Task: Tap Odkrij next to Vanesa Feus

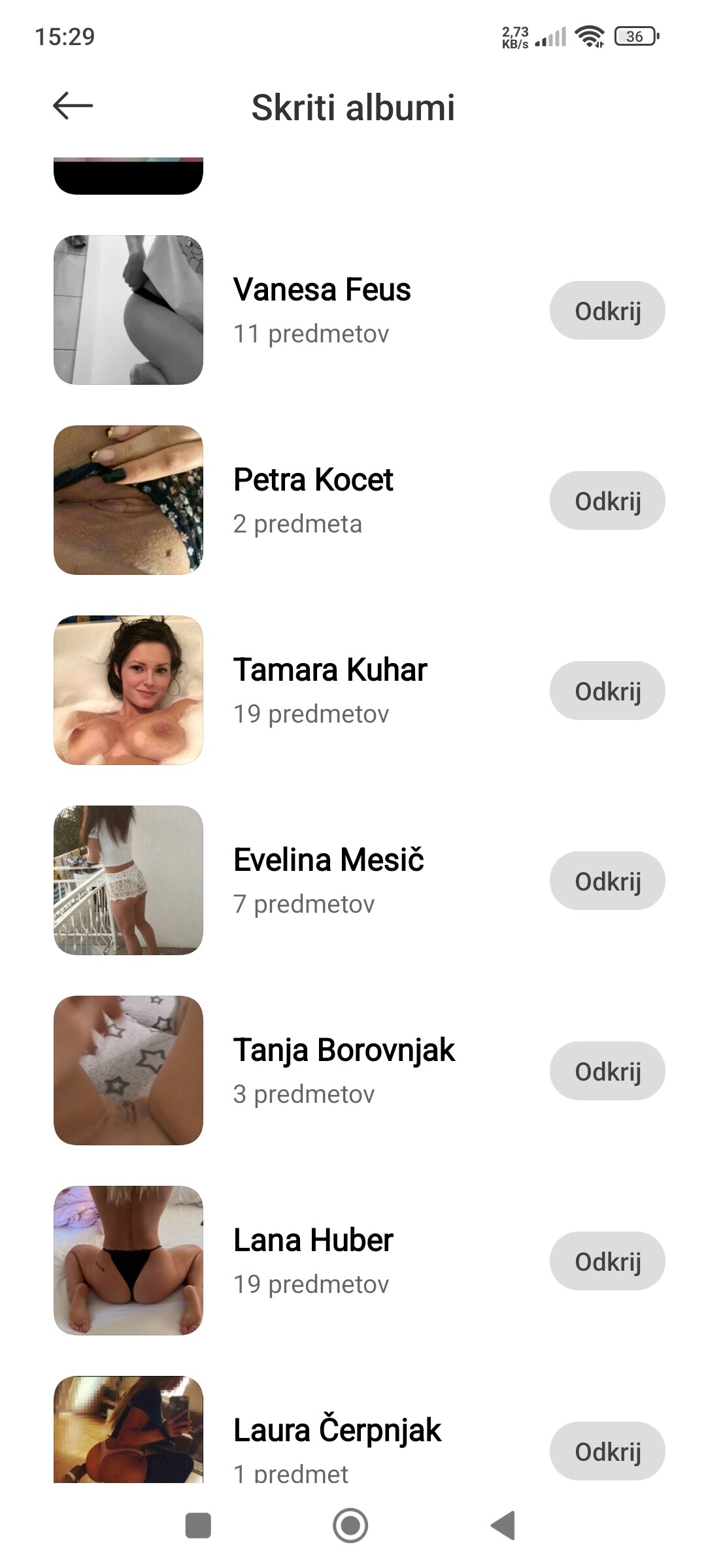Action: [607, 311]
